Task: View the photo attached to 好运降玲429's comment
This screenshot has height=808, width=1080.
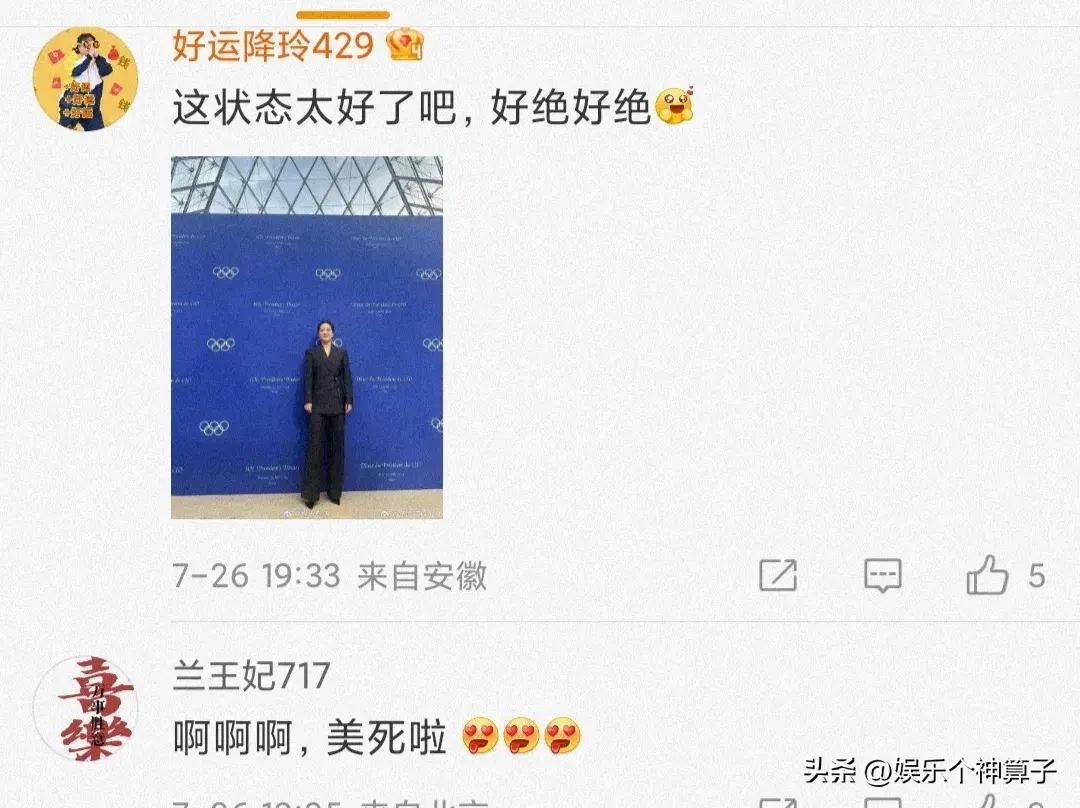Action: [307, 337]
